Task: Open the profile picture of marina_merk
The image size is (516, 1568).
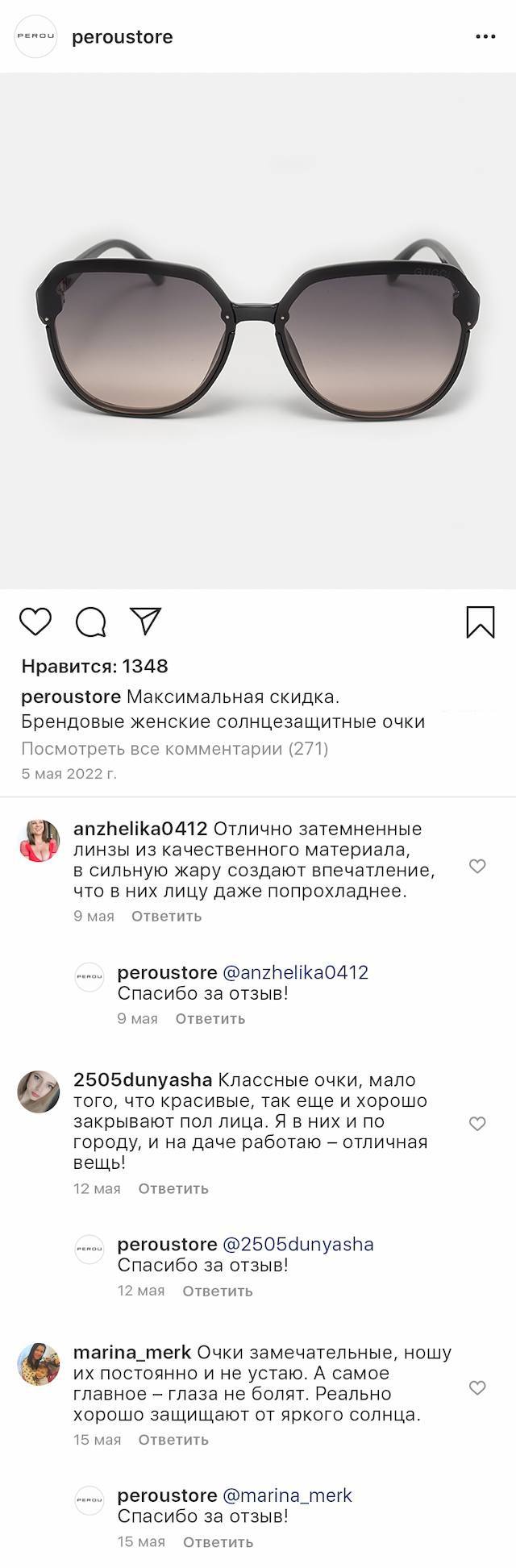Action: [39, 1364]
